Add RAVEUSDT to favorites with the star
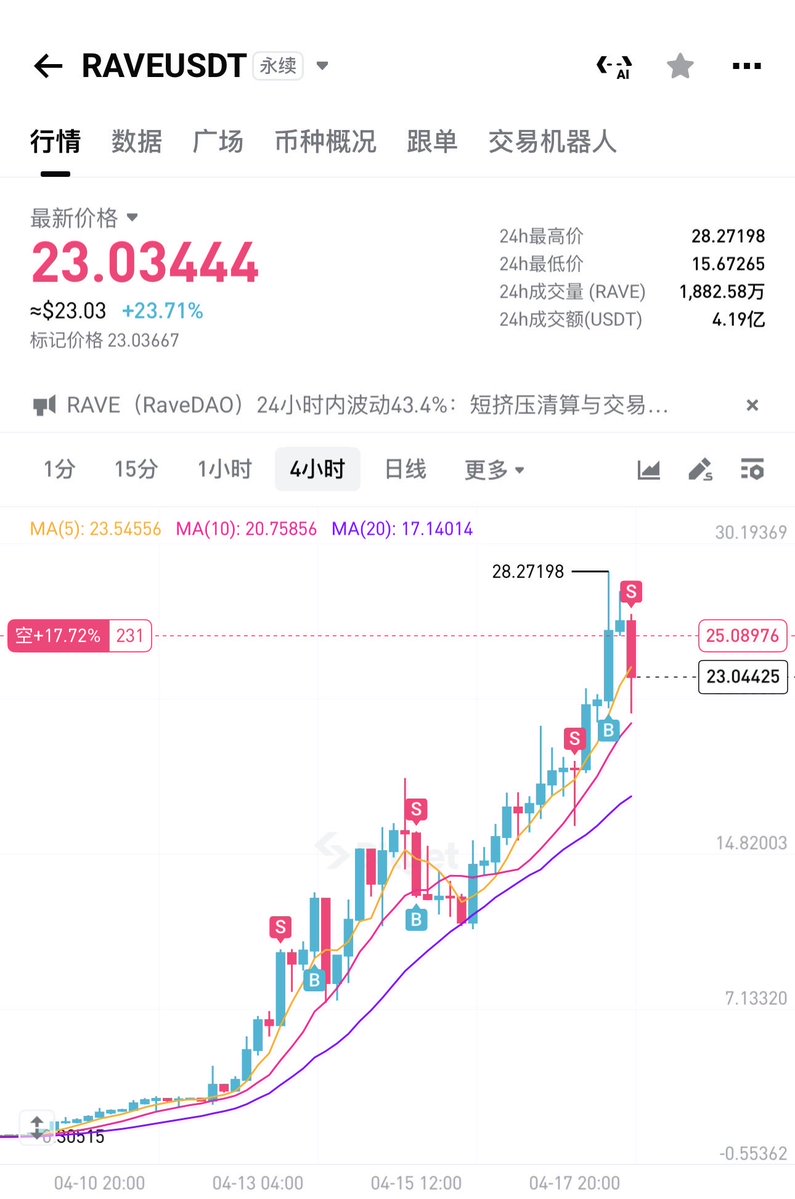795x1199 pixels. pos(680,67)
